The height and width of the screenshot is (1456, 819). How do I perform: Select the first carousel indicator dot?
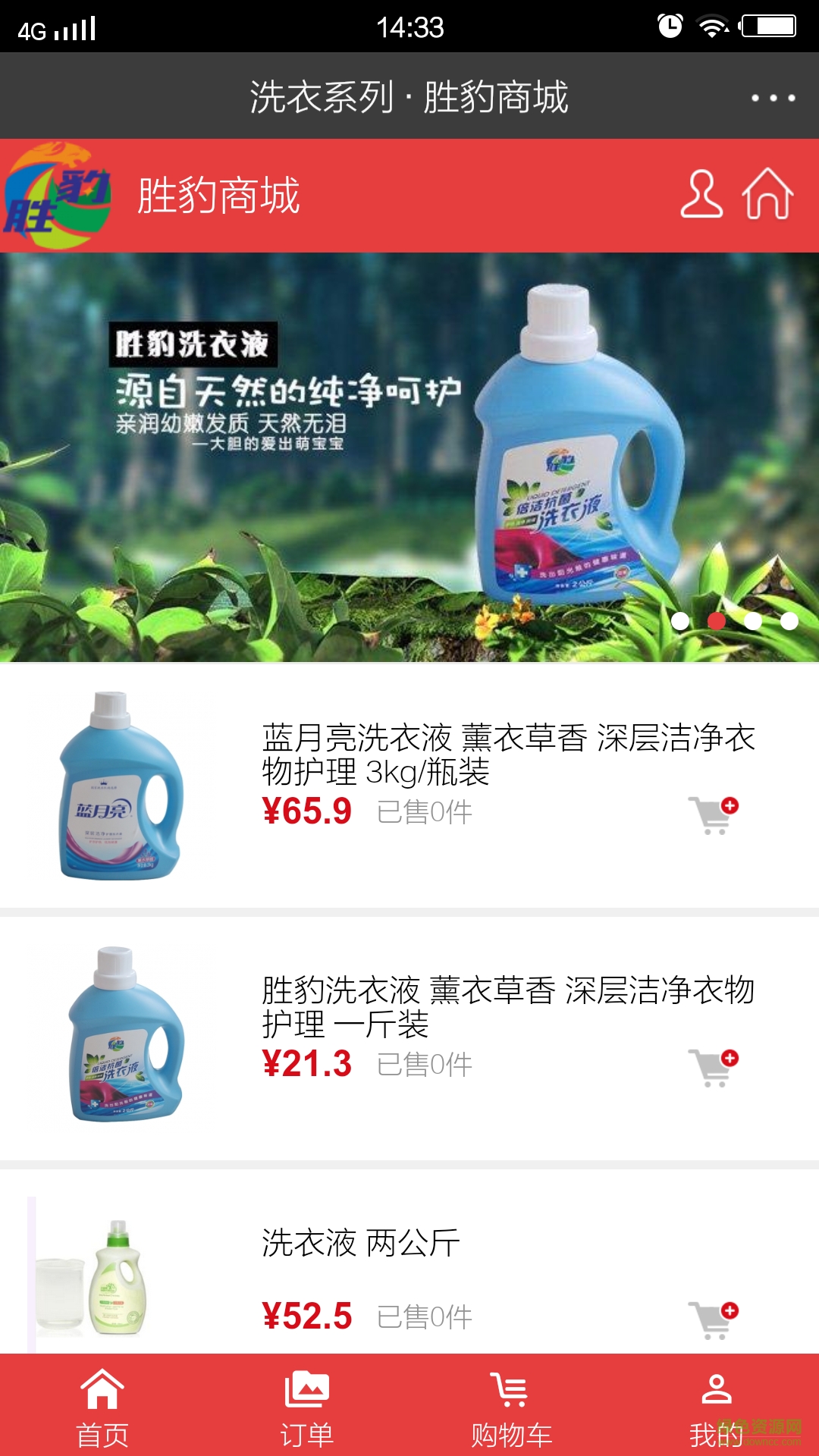coord(679,620)
